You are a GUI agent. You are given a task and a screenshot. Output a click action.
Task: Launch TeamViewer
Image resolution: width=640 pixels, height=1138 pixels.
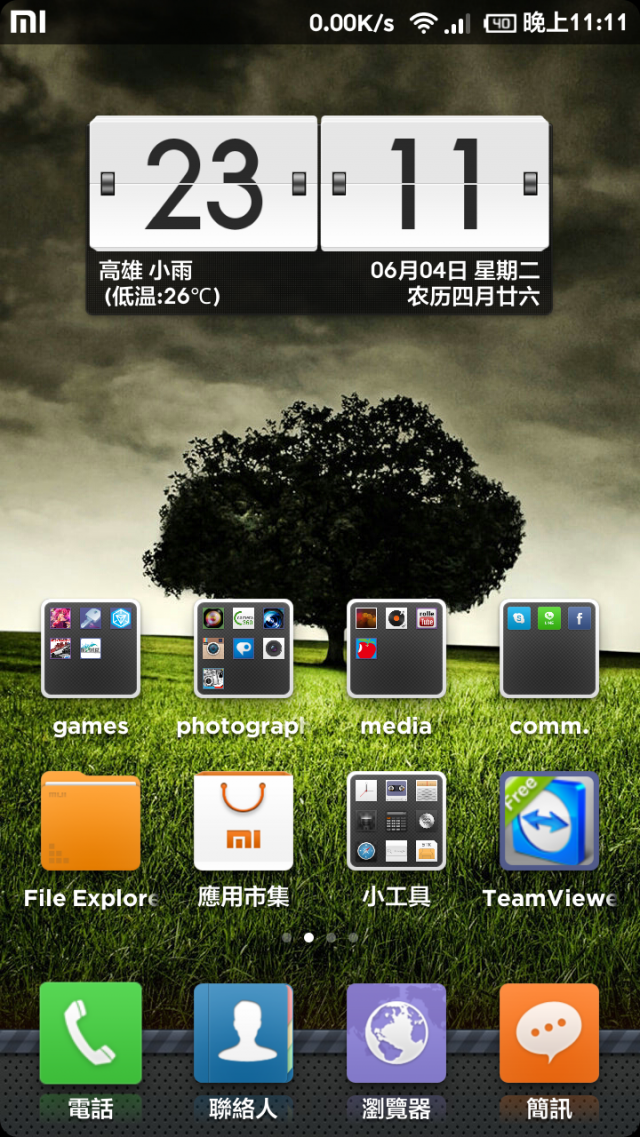[x=549, y=821]
